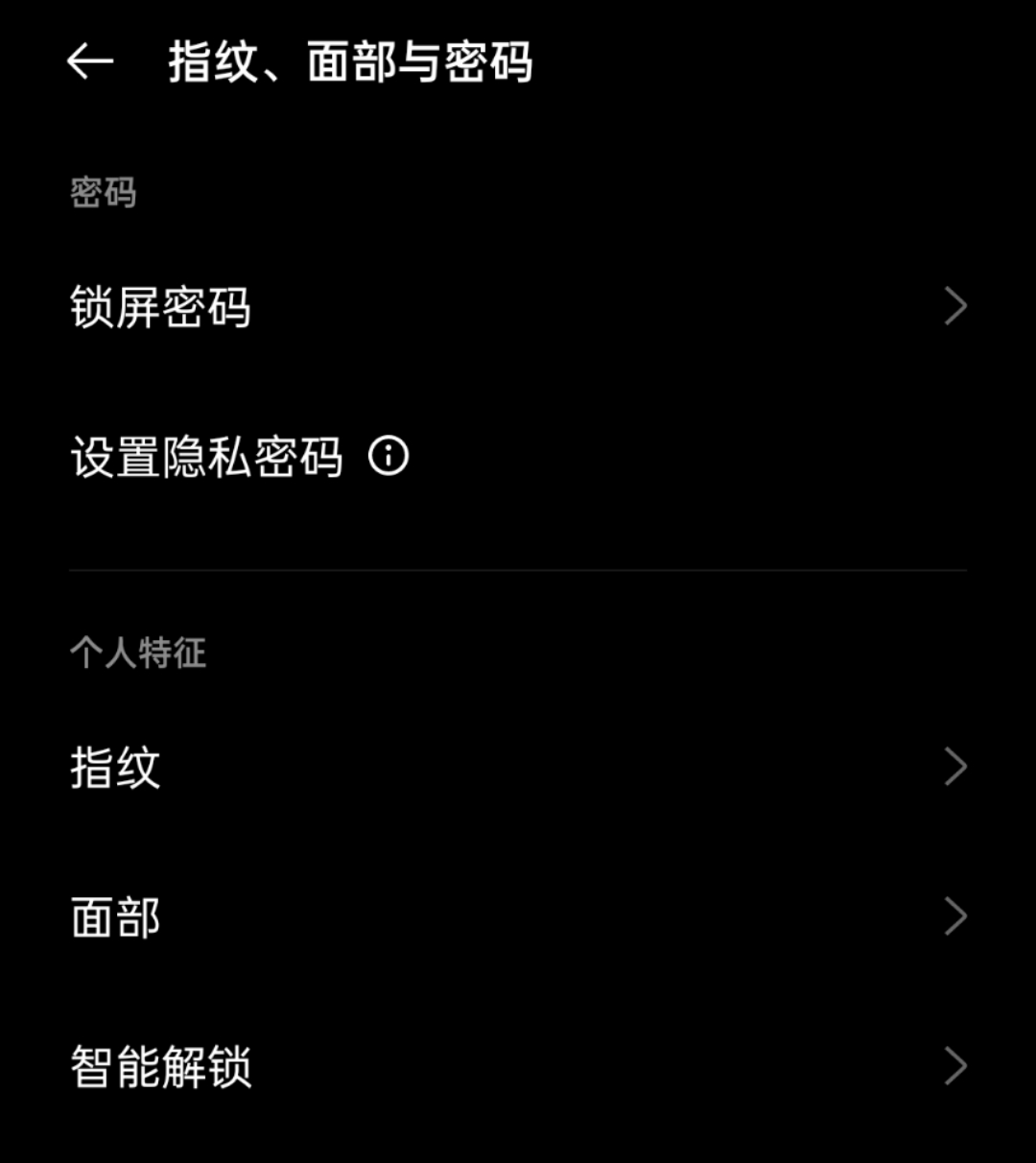Open the 锁屏密码 settings

click(518, 307)
